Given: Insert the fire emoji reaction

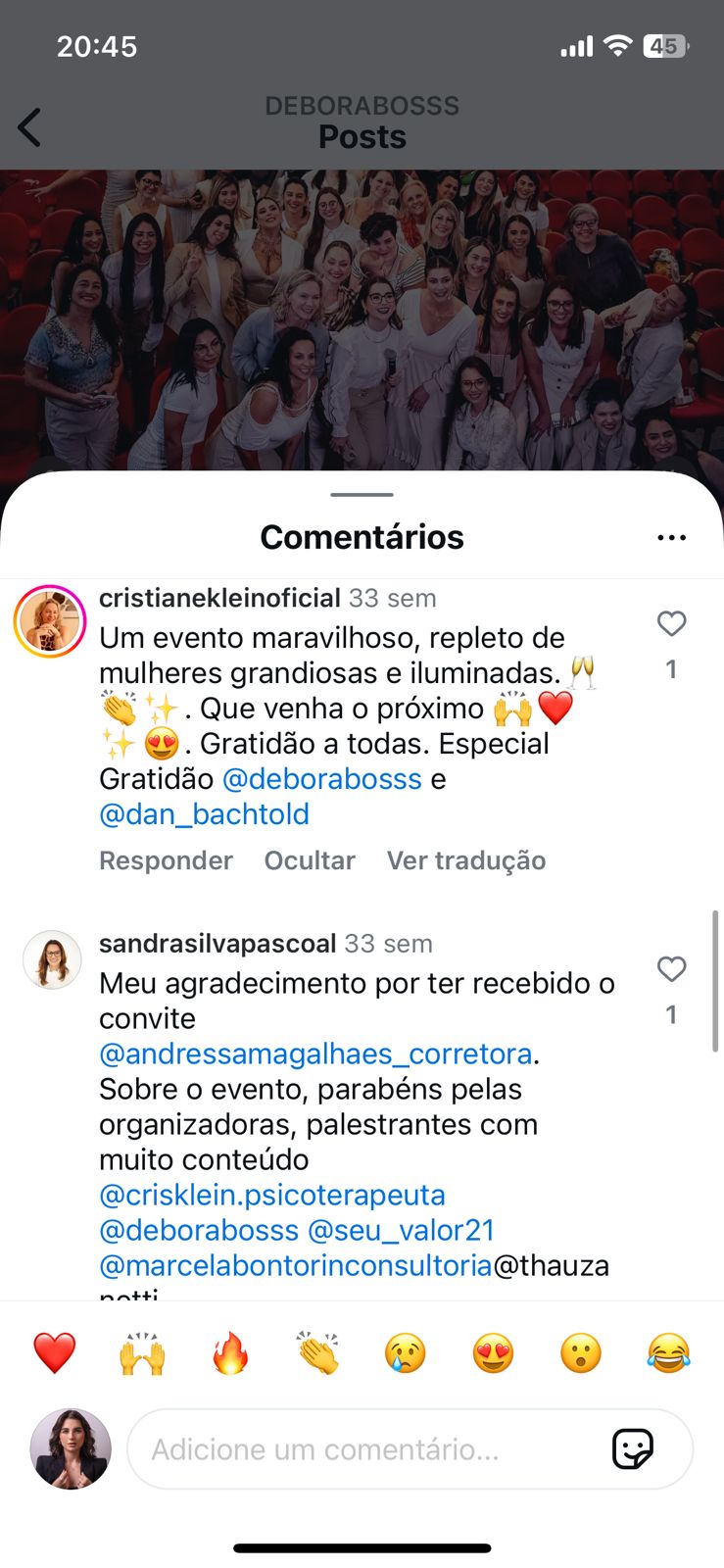Looking at the screenshot, I should [230, 1353].
